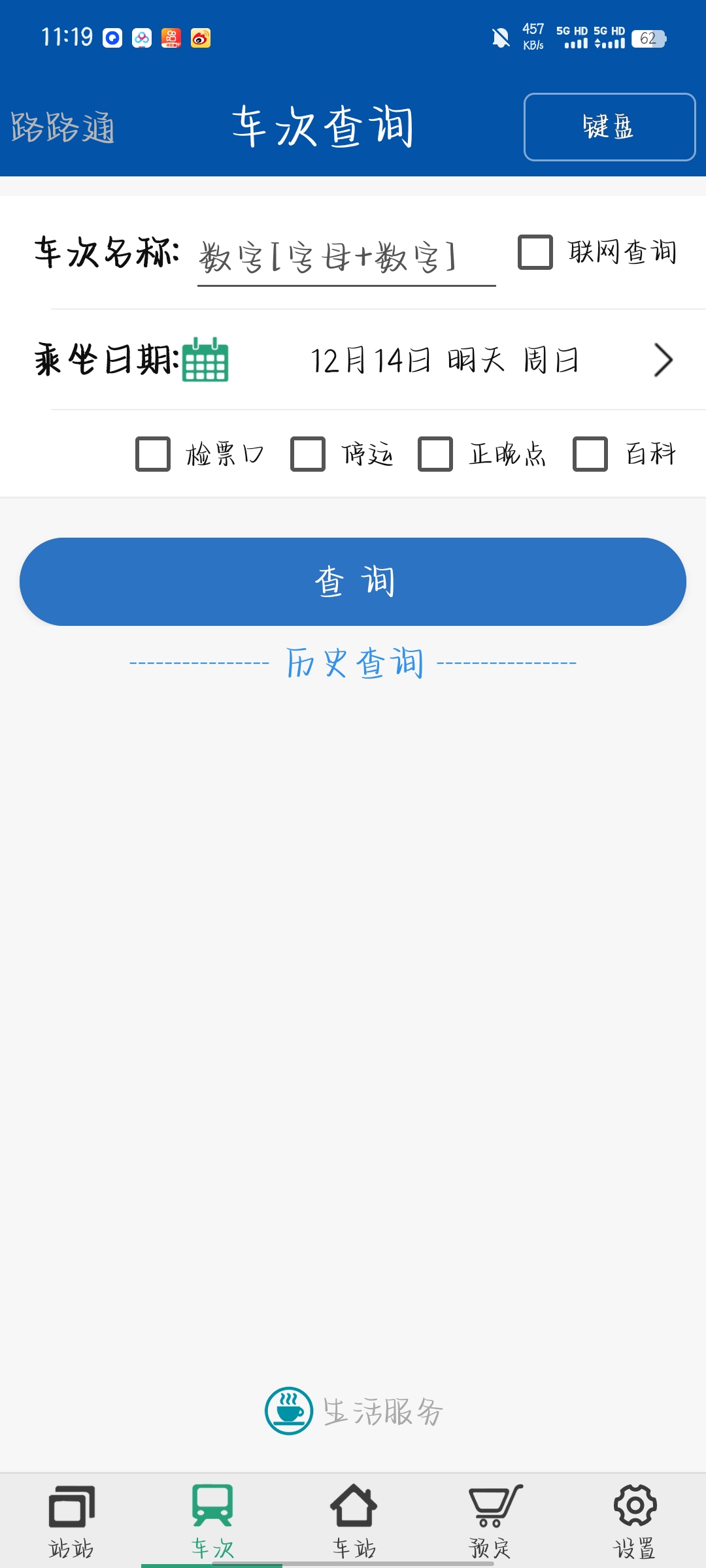Enable the 联网查询 checkbox
This screenshot has width=706, height=1568.
535,252
